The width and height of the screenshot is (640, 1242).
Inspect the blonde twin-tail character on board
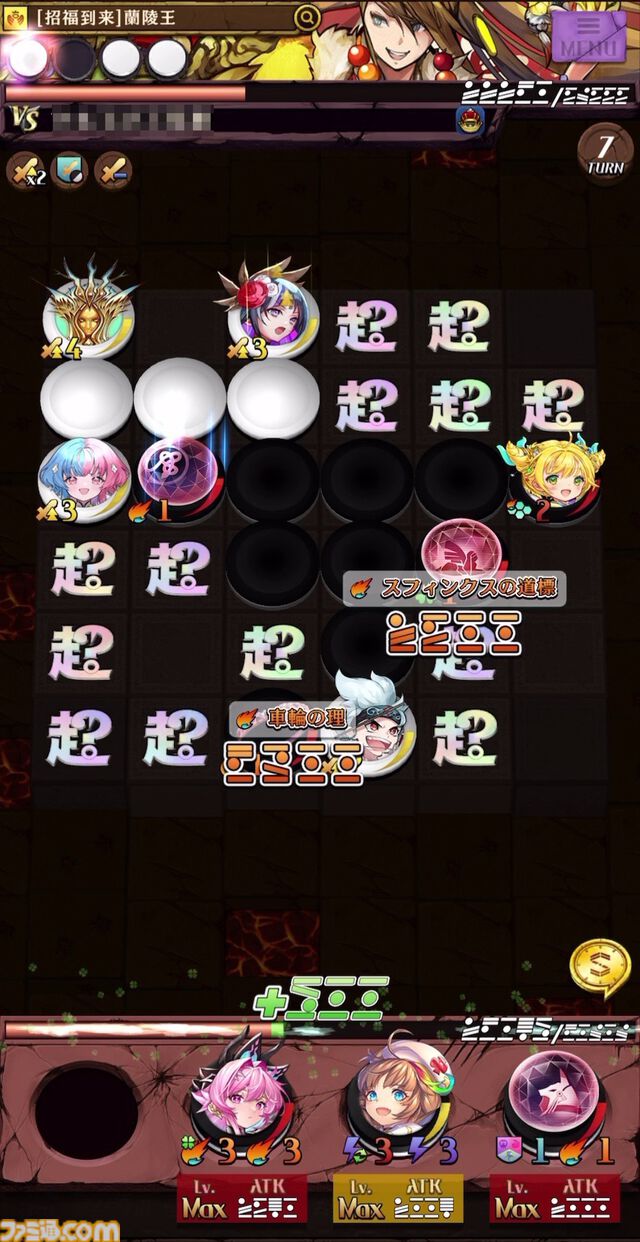point(553,480)
